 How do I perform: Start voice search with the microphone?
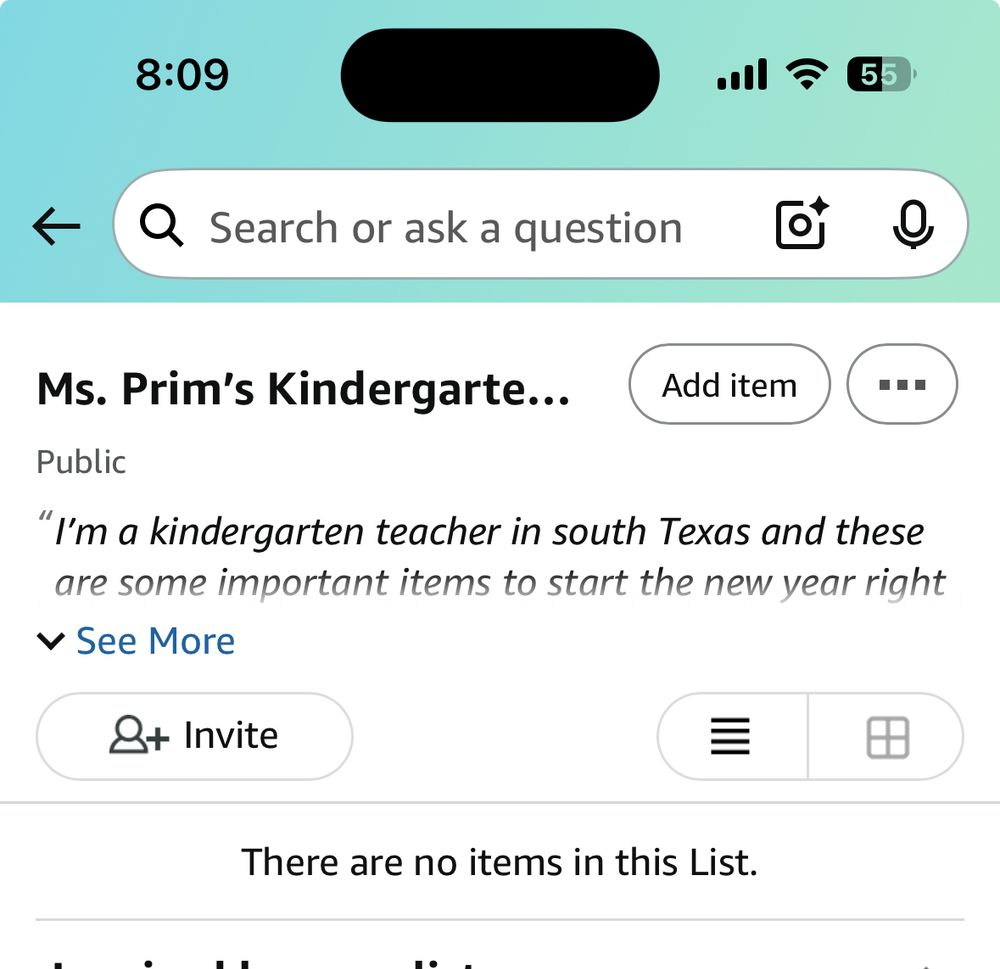[x=912, y=226]
